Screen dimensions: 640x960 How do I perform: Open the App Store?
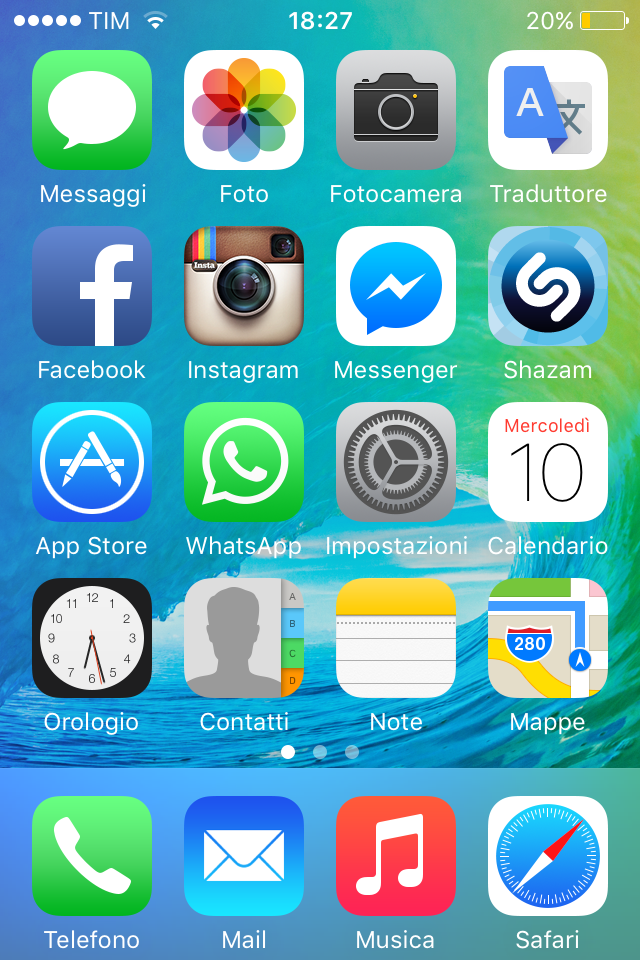tap(92, 462)
